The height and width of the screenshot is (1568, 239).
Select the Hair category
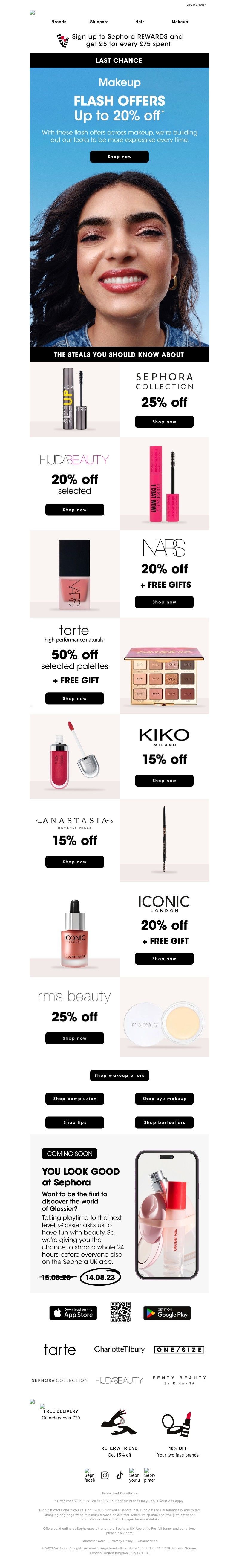[139, 22]
